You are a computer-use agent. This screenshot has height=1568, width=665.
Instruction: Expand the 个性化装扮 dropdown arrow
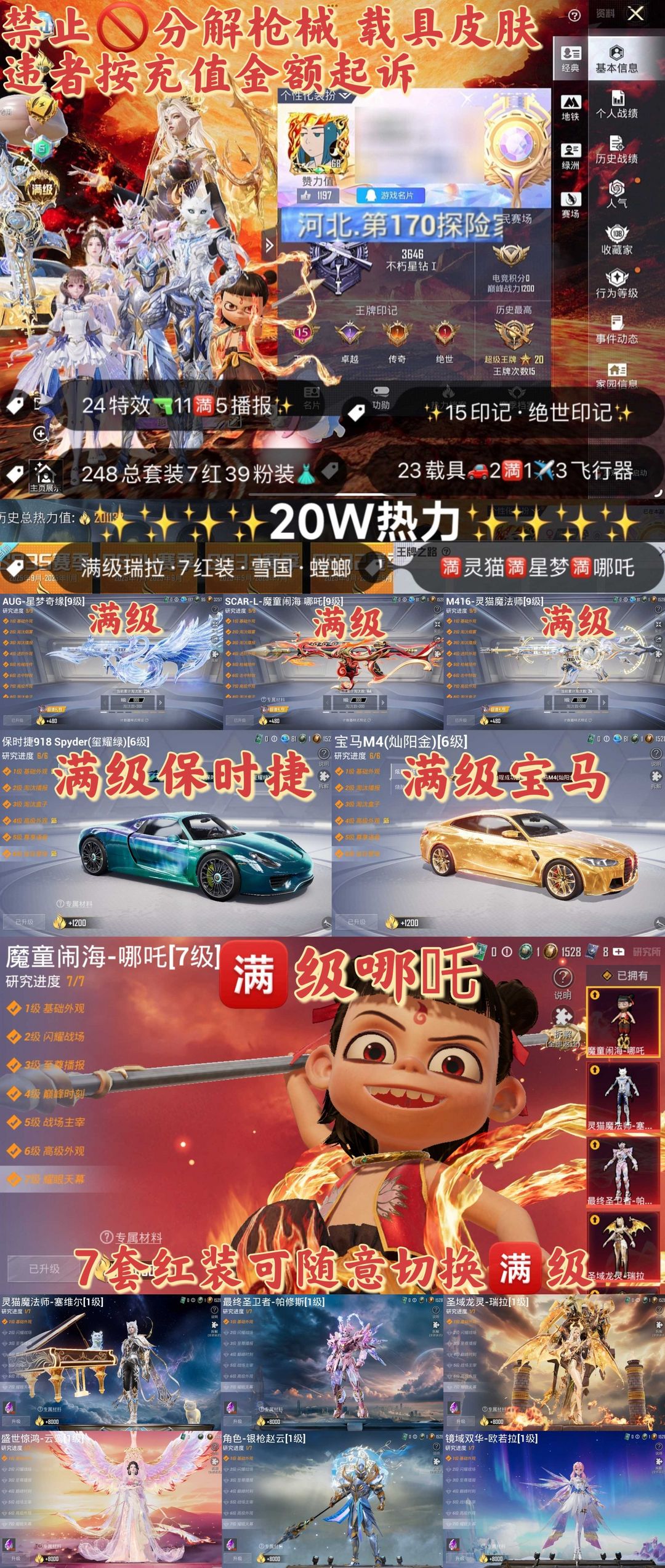(346, 96)
